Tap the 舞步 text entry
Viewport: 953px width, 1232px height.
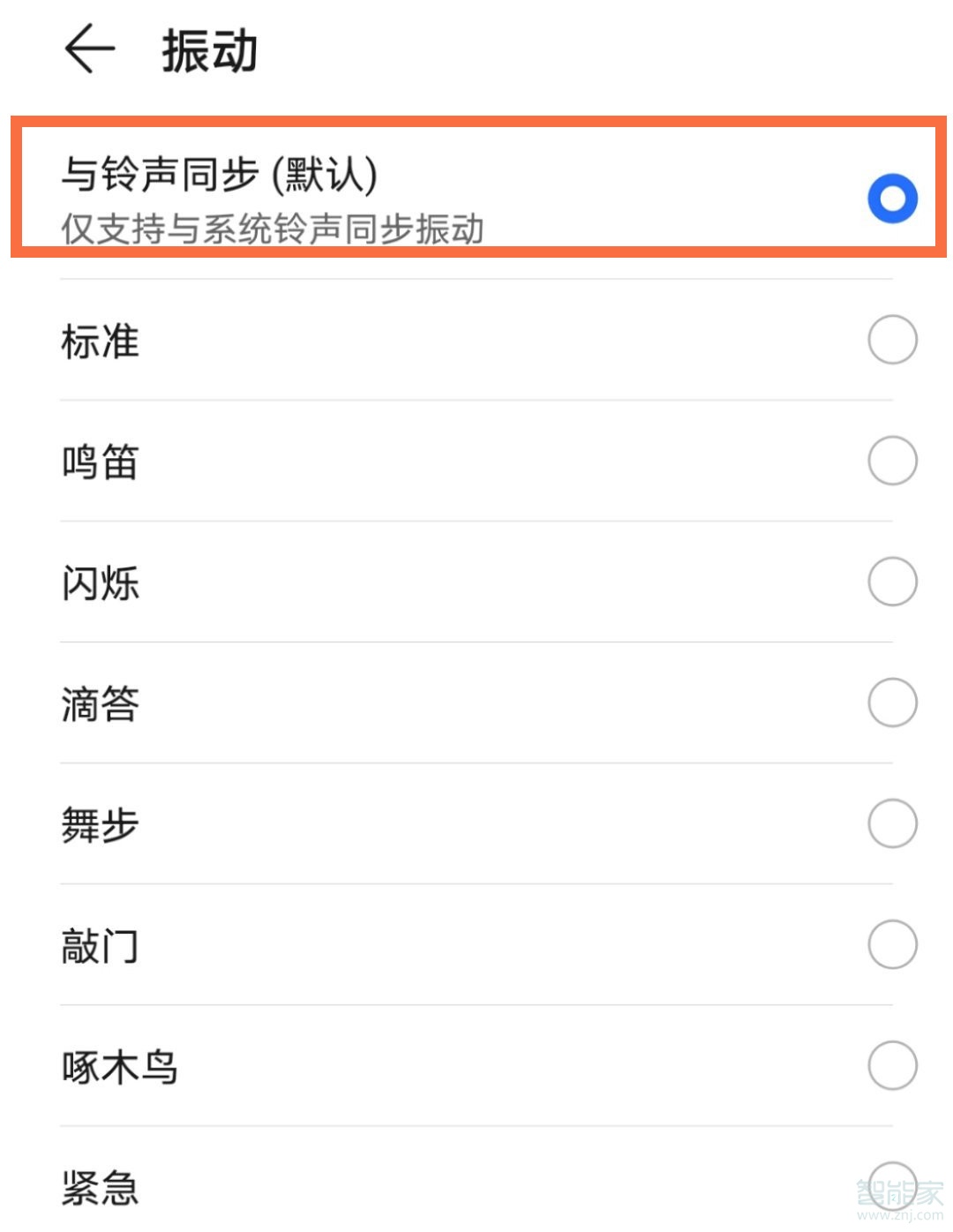point(100,823)
